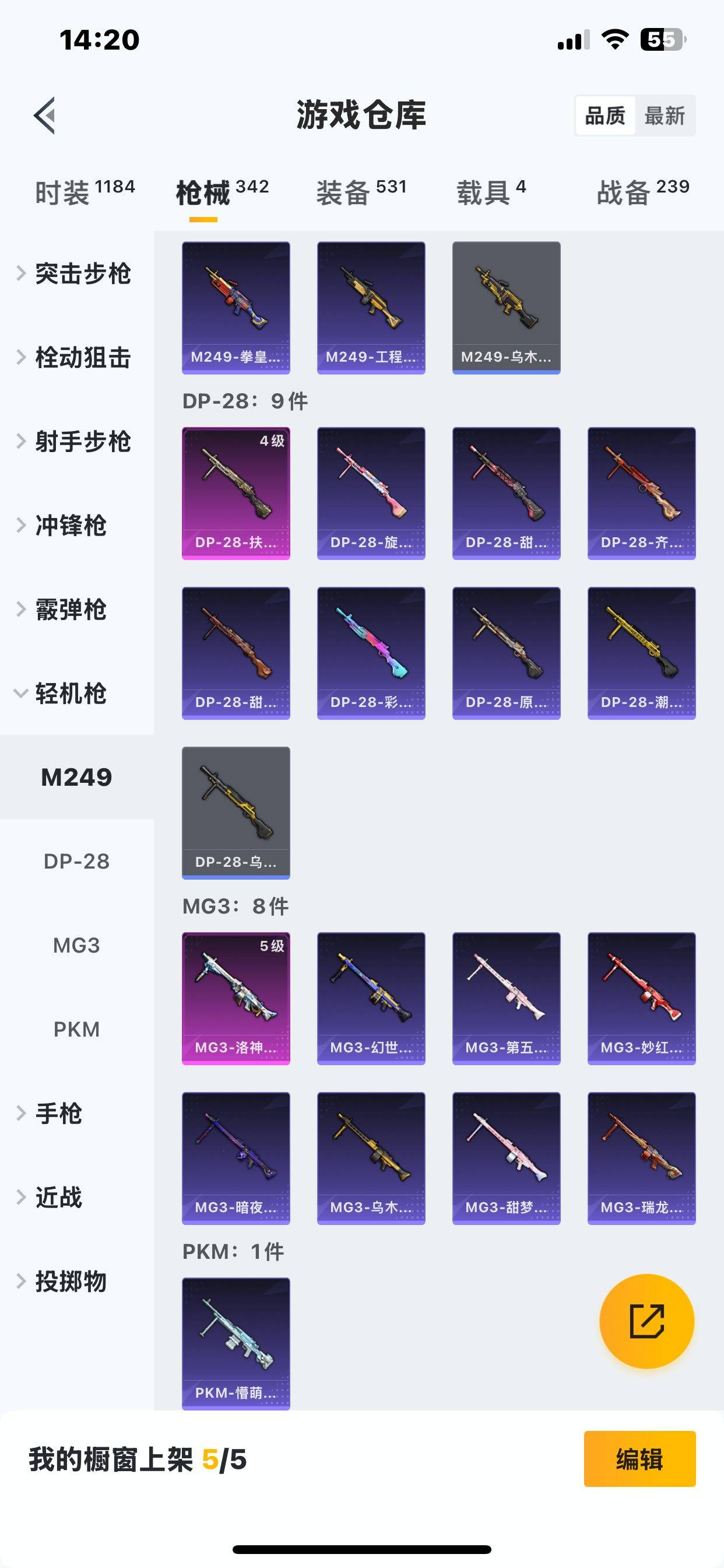Open the PKM-懵萌 weapon skin
Viewport: 724px width, 1568px height.
(236, 1343)
